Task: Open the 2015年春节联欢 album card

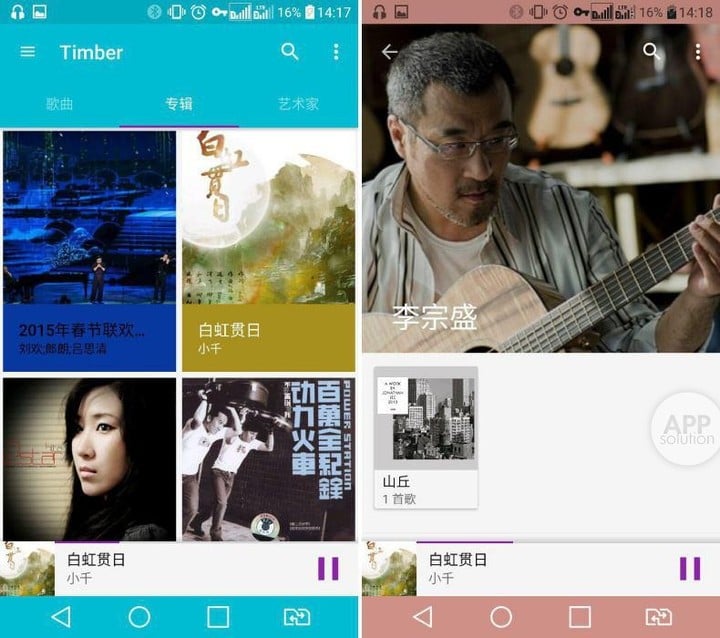Action: pos(90,250)
